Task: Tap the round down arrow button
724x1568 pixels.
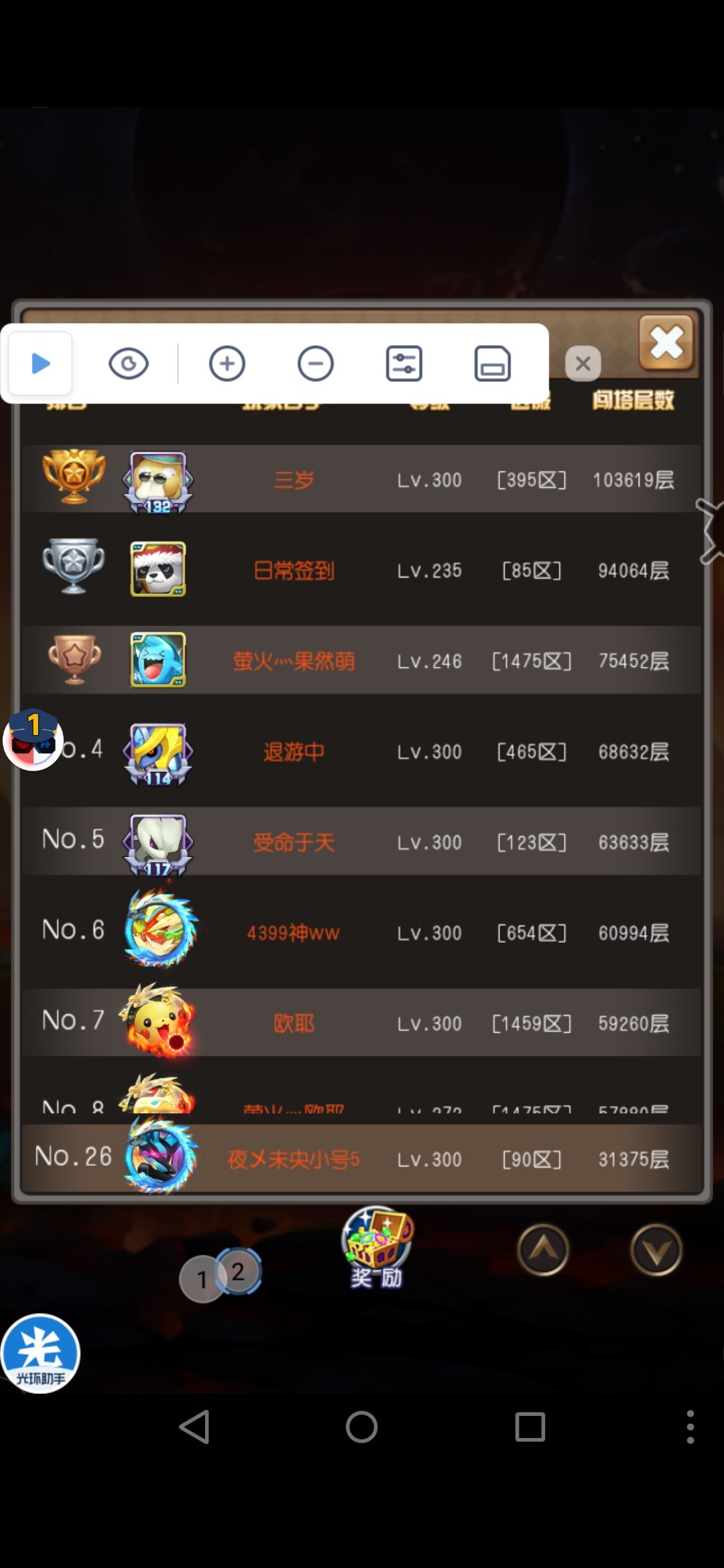Action: (x=656, y=1250)
